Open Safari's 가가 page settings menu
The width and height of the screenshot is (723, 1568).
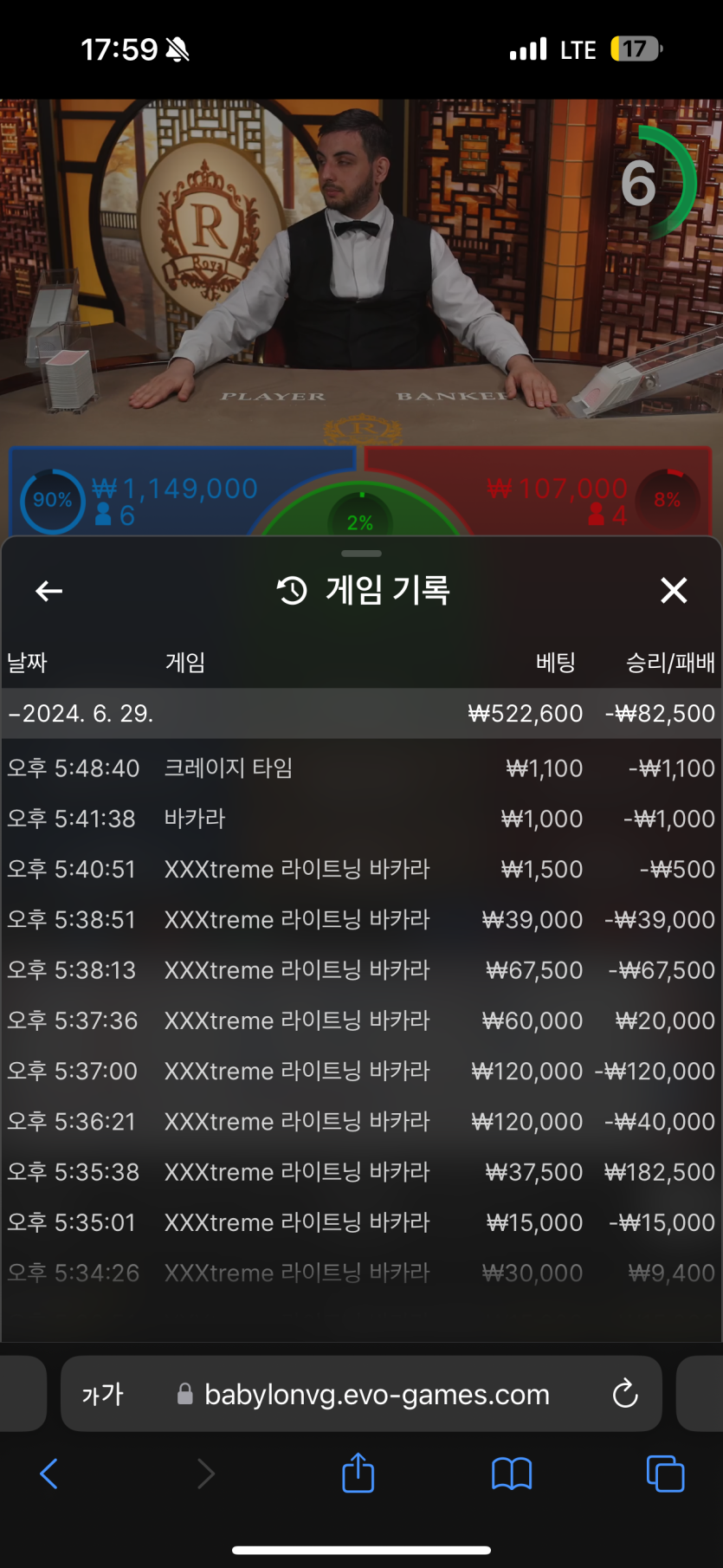coord(102,1395)
